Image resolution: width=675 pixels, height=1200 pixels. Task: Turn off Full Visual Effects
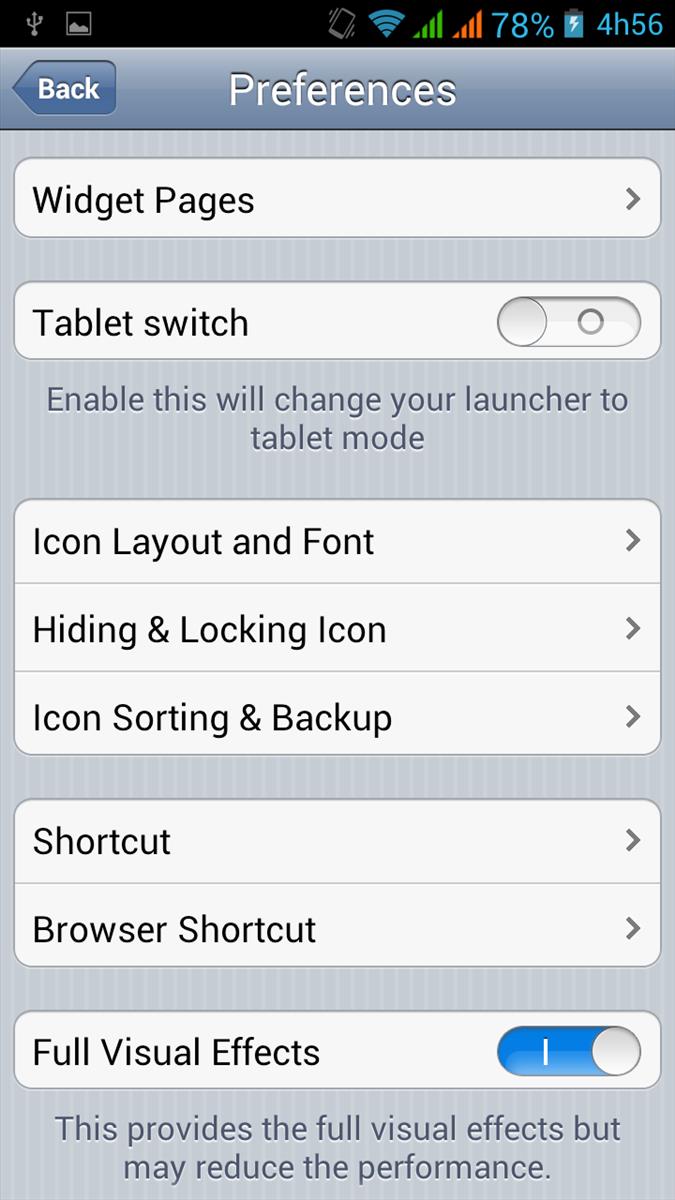[568, 1051]
